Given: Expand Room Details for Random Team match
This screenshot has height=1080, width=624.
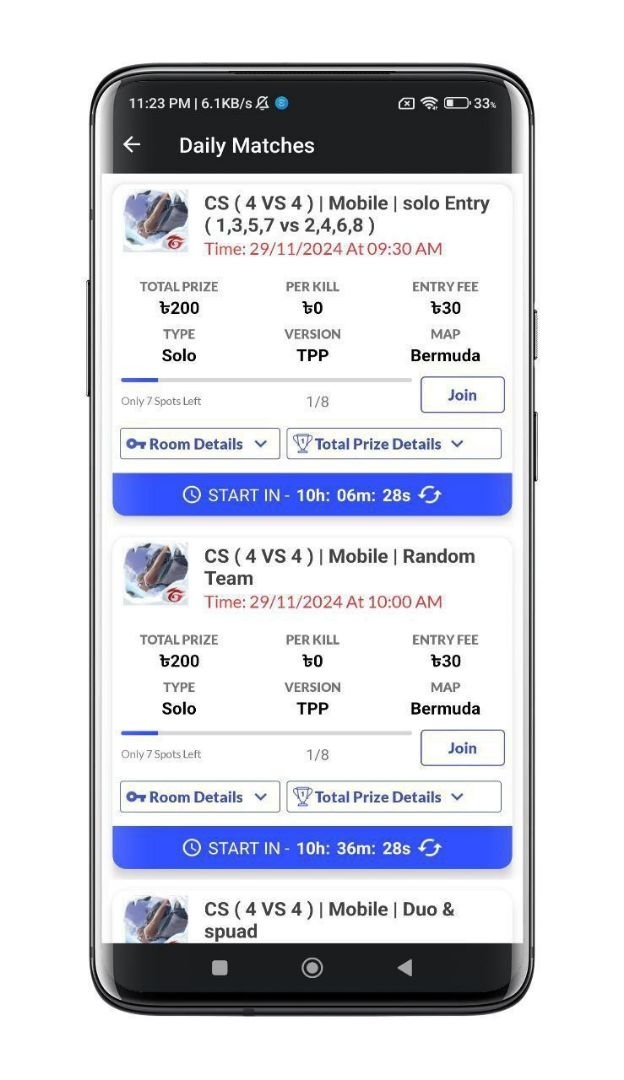Looking at the screenshot, I should click(200, 797).
